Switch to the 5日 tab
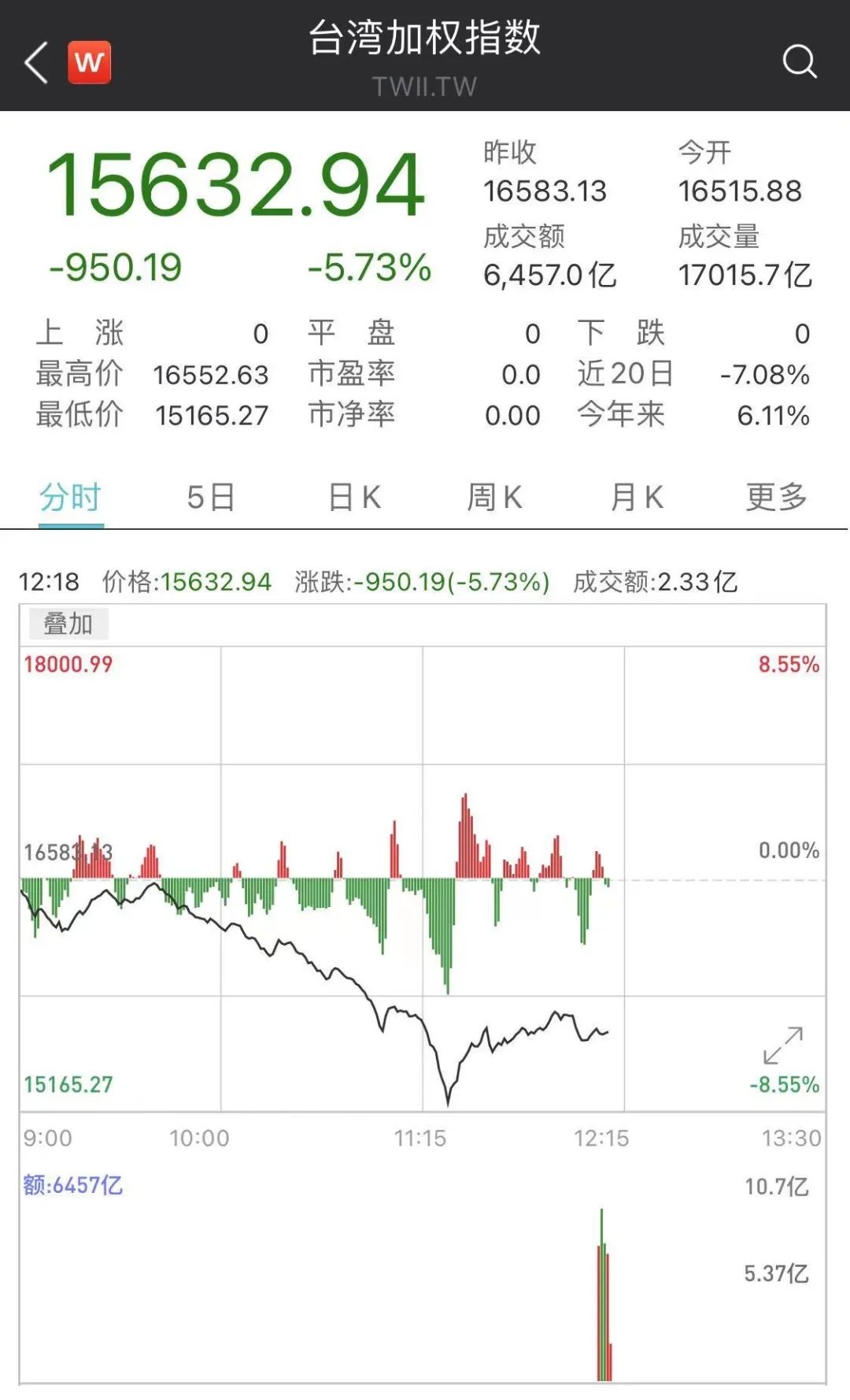The height and width of the screenshot is (1400, 850). (211, 495)
